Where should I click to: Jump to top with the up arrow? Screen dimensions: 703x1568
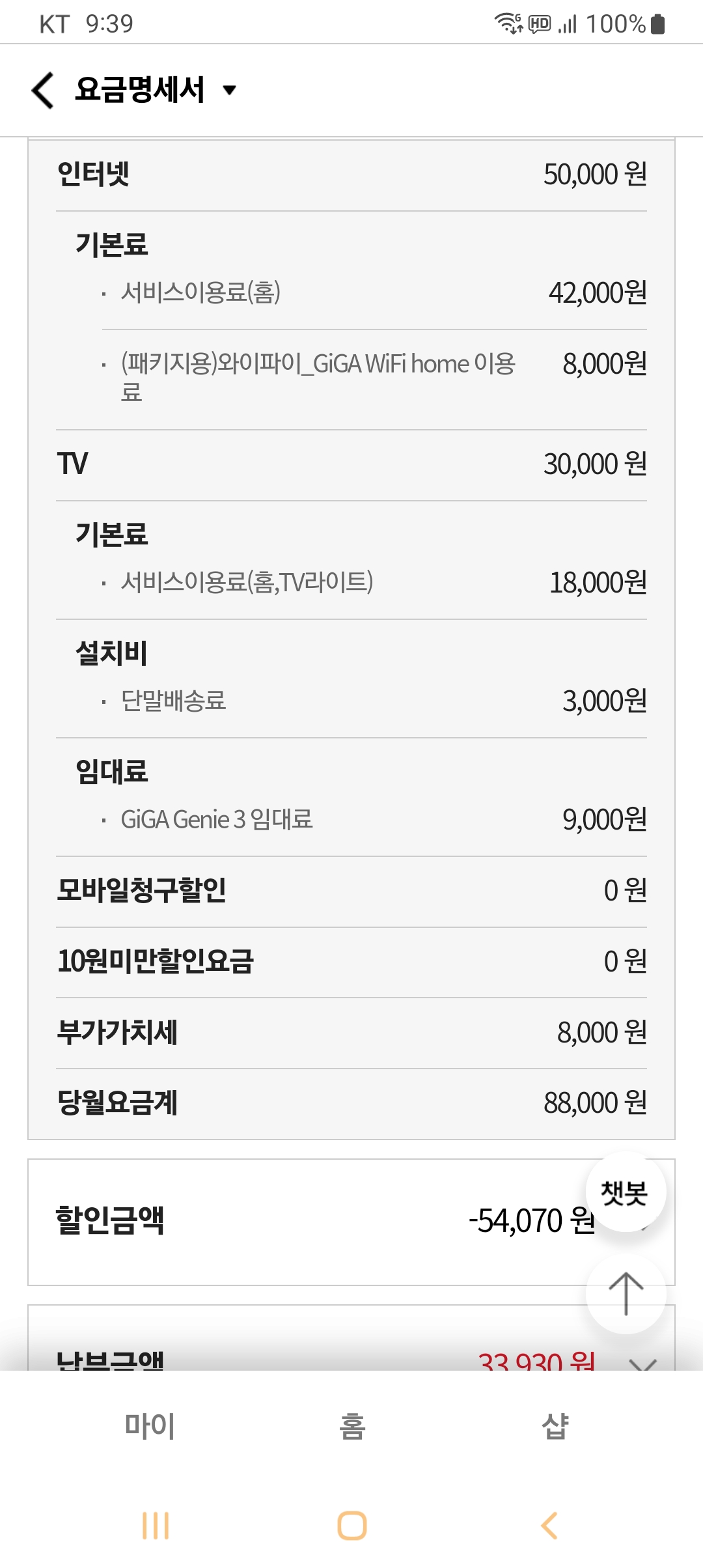pyautogui.click(x=626, y=1293)
